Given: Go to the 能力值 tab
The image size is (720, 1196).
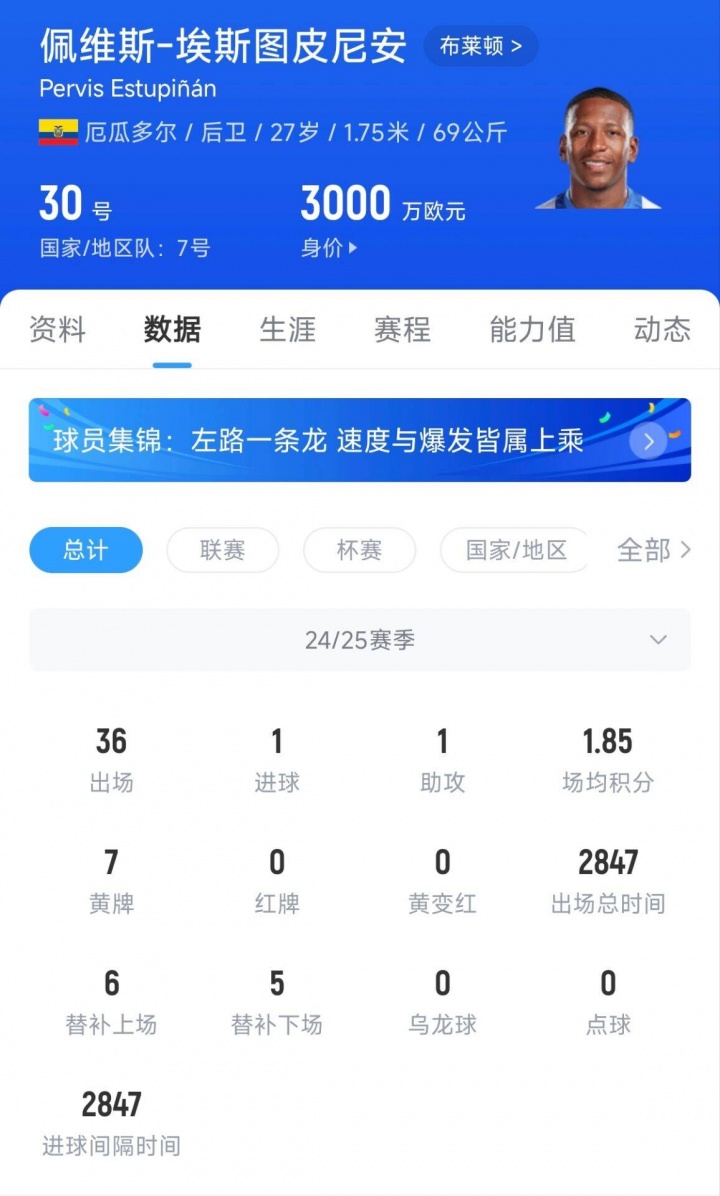Looking at the screenshot, I should [532, 329].
